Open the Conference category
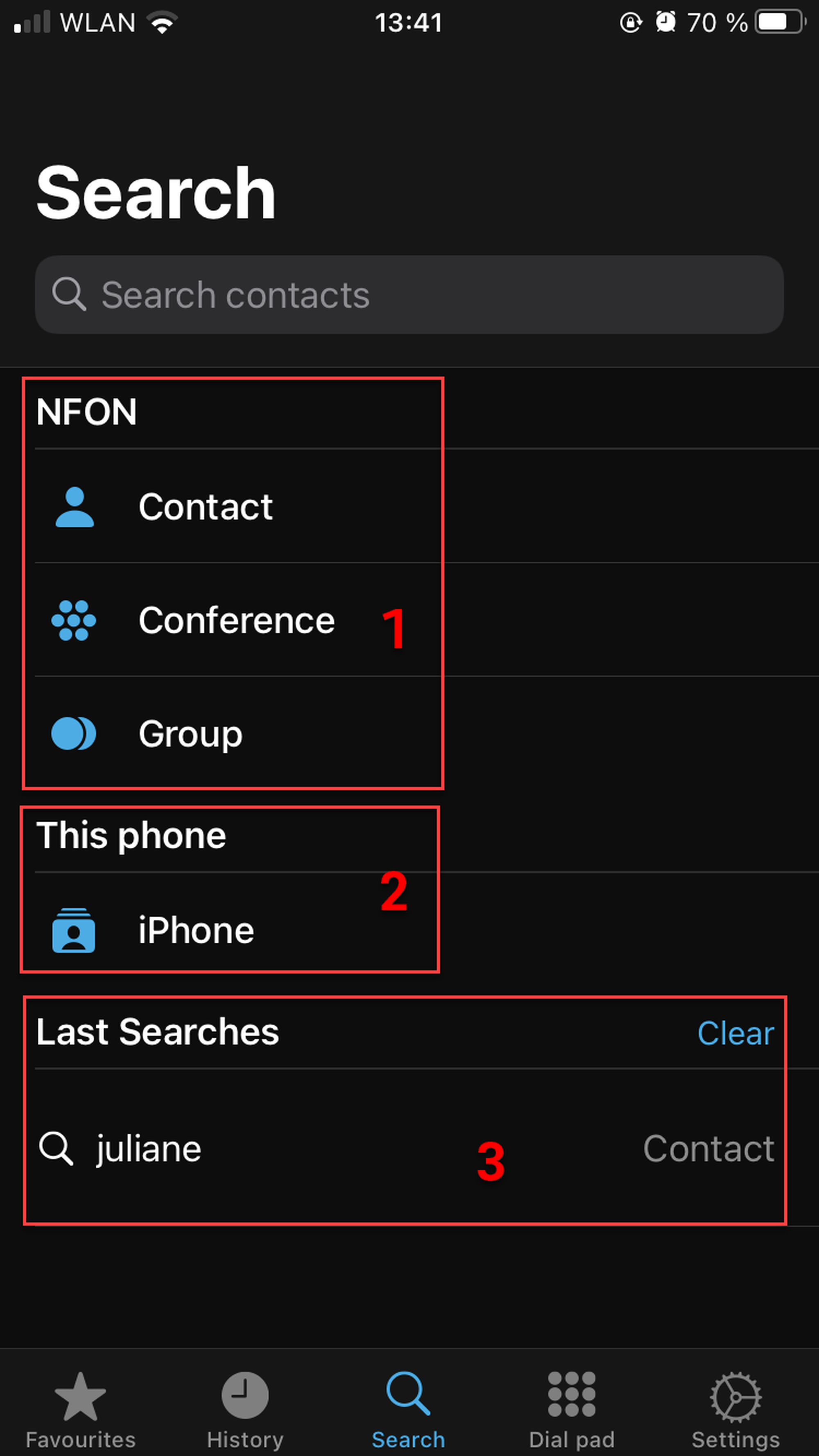Screen dimensions: 819x1456 coord(236,620)
